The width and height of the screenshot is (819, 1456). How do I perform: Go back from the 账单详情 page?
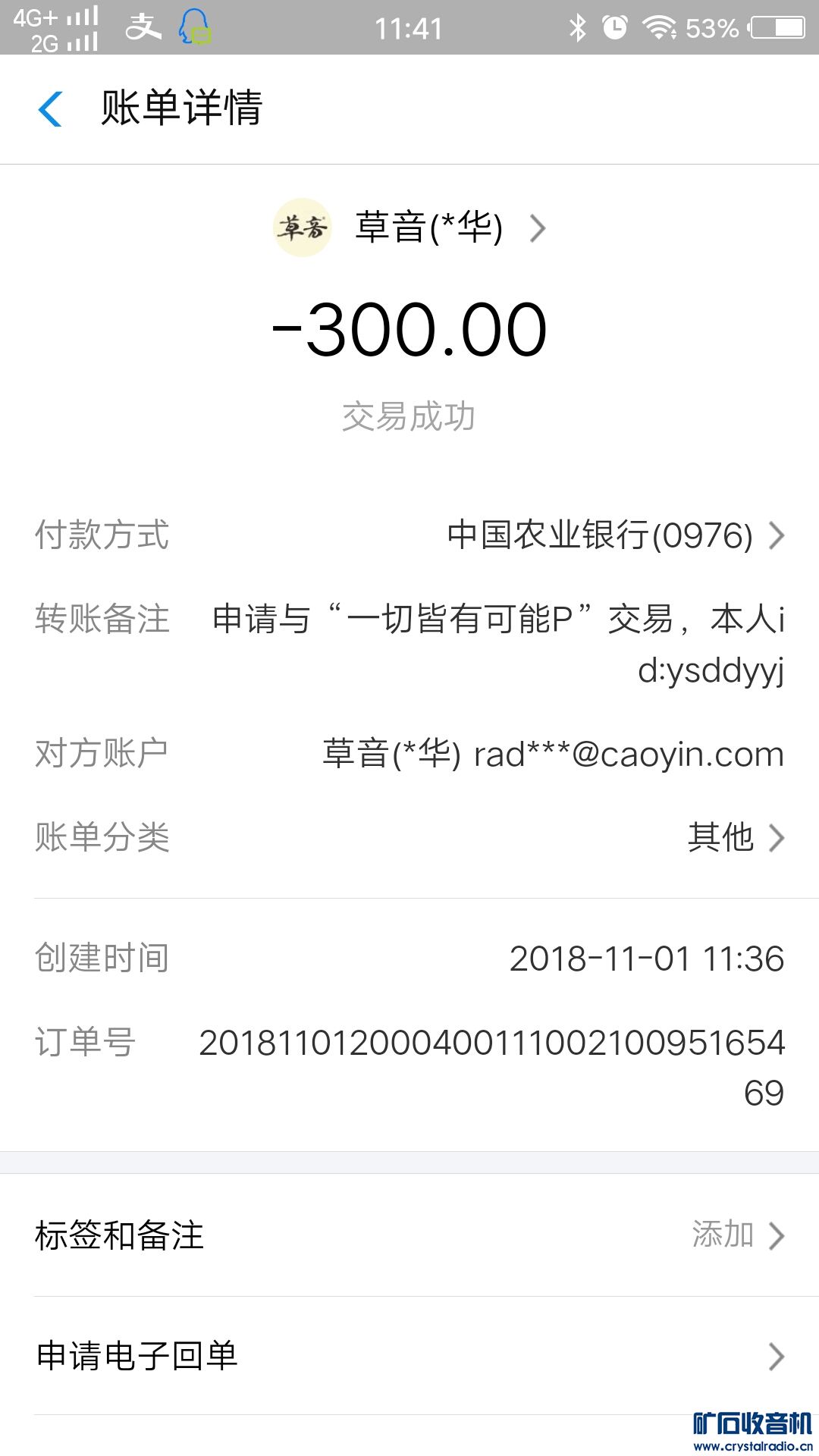coord(50,108)
